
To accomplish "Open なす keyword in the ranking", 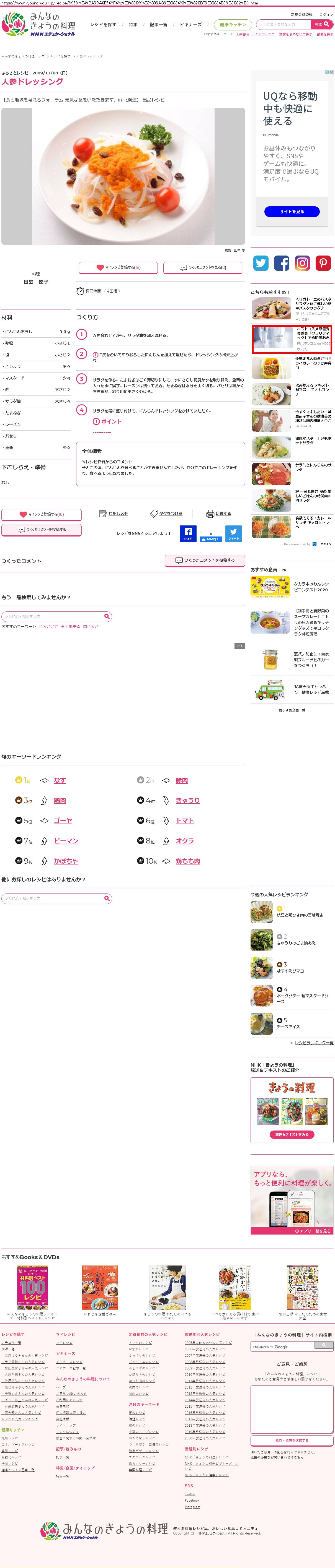I will tap(60, 780).
